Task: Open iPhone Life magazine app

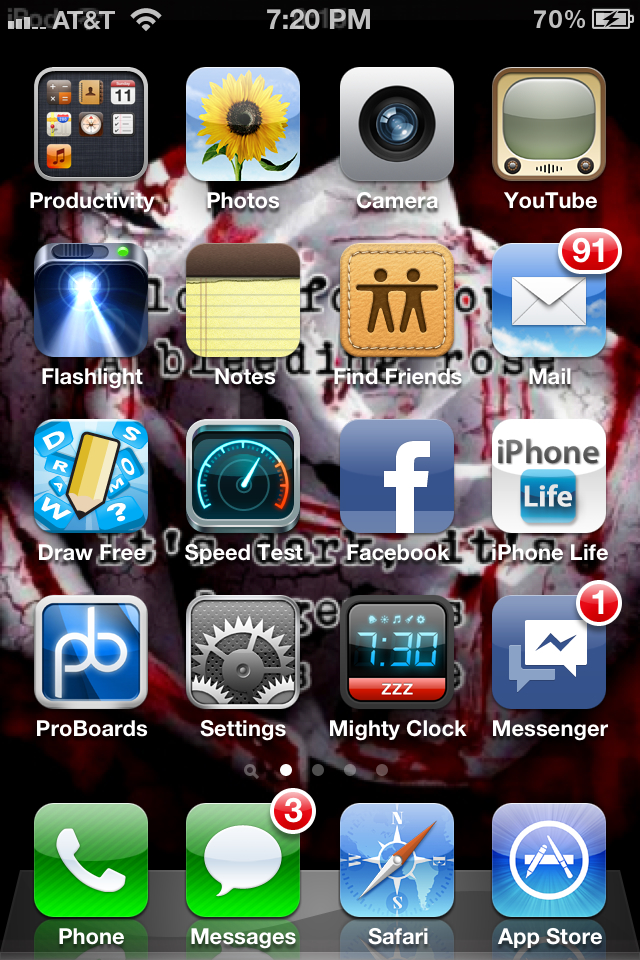Action: [549, 476]
